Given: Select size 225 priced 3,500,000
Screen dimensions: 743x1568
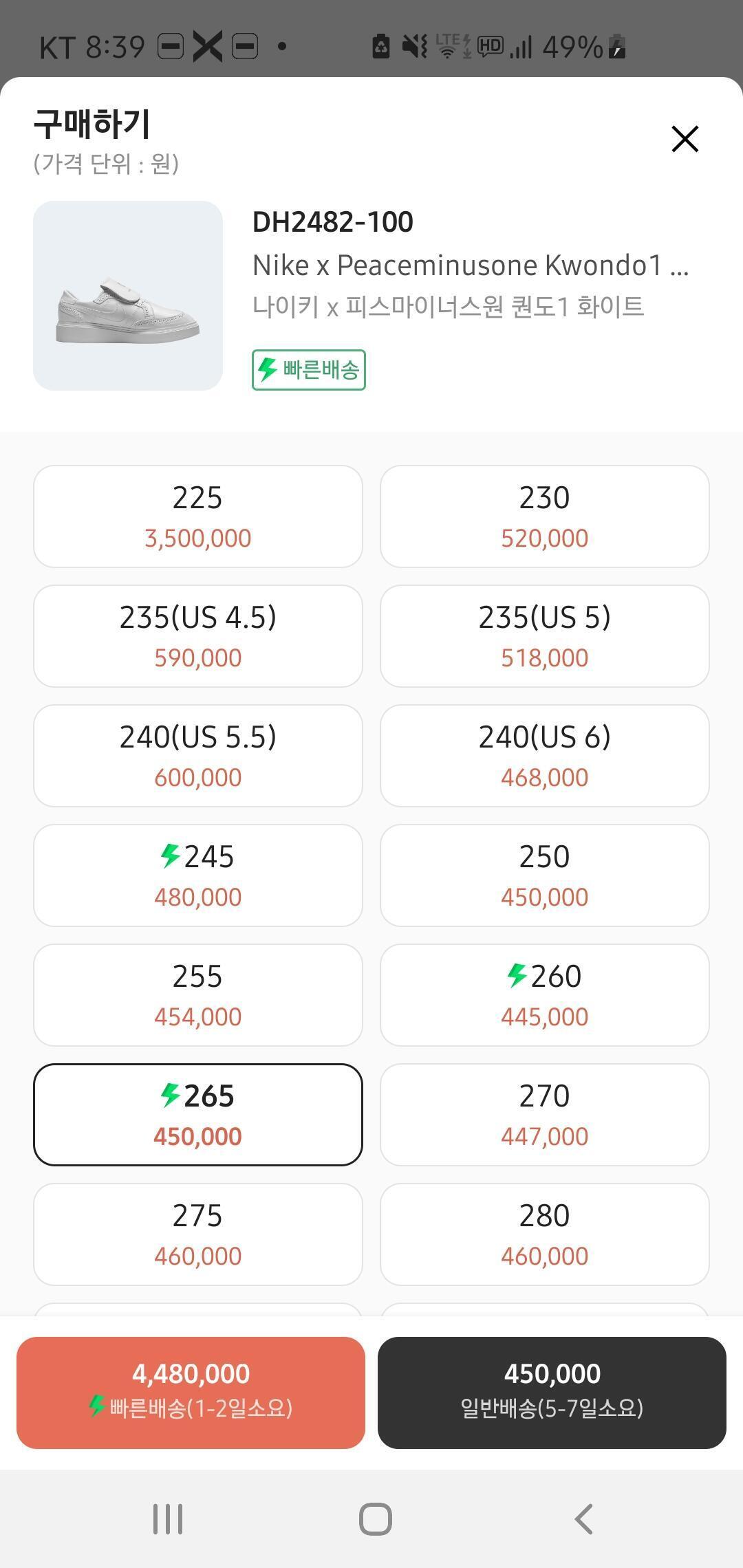Looking at the screenshot, I should [198, 516].
